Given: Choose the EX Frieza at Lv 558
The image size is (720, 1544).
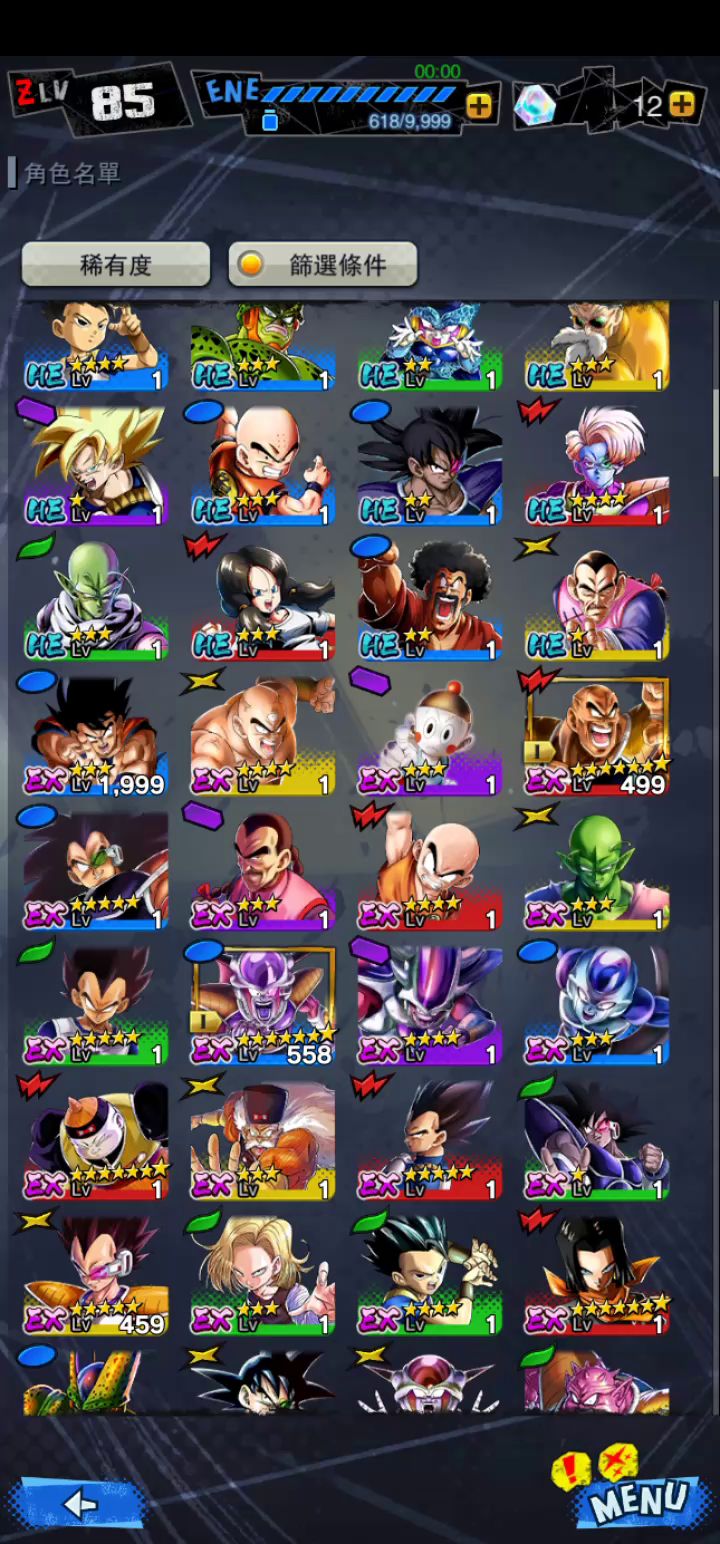Looking at the screenshot, I should pyautogui.click(x=263, y=1006).
